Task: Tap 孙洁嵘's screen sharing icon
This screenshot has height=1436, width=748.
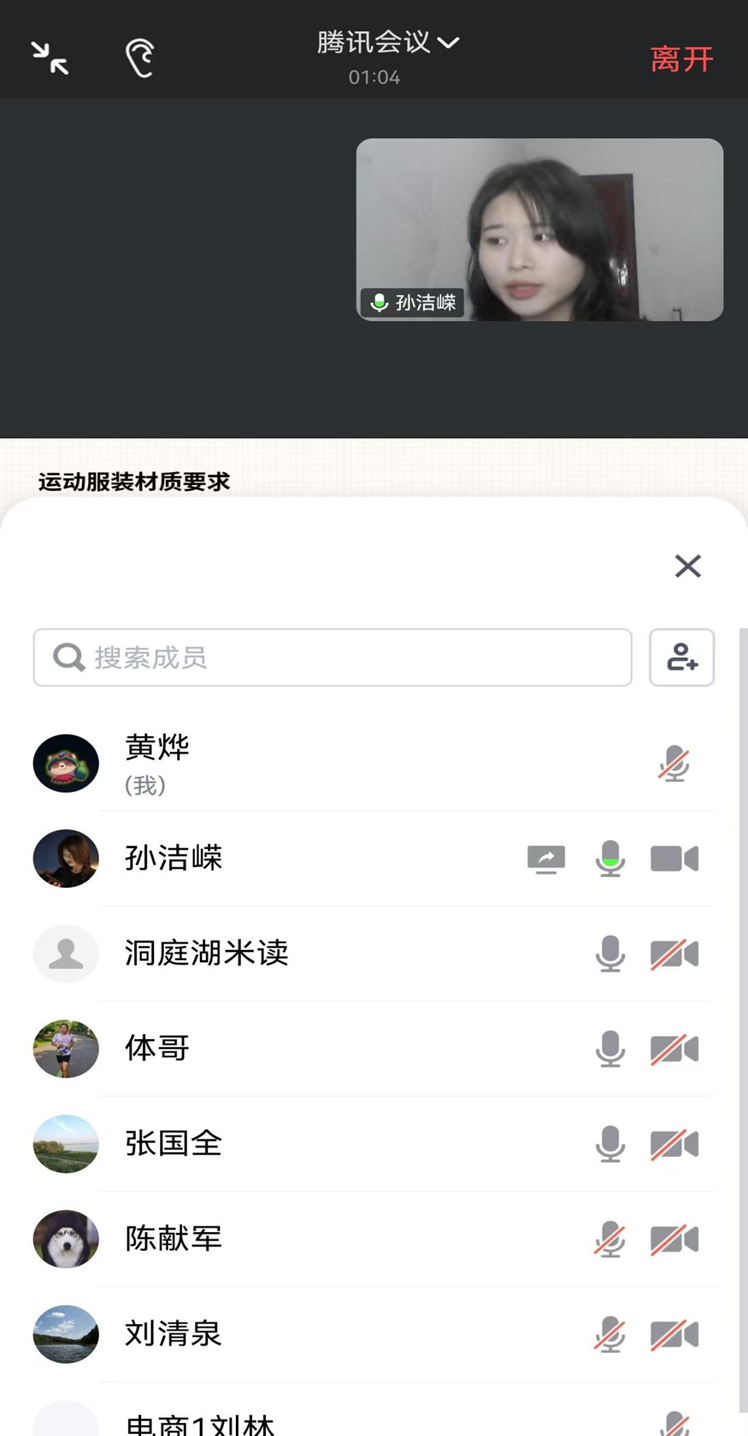Action: [x=546, y=859]
